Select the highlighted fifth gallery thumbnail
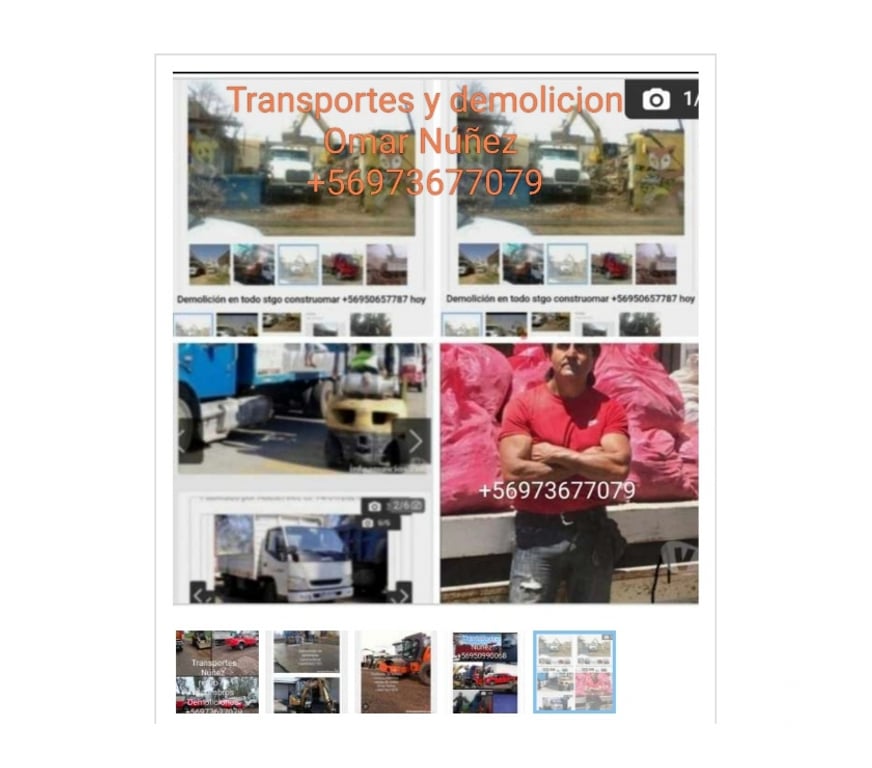This screenshot has height=768, width=872. click(x=574, y=672)
